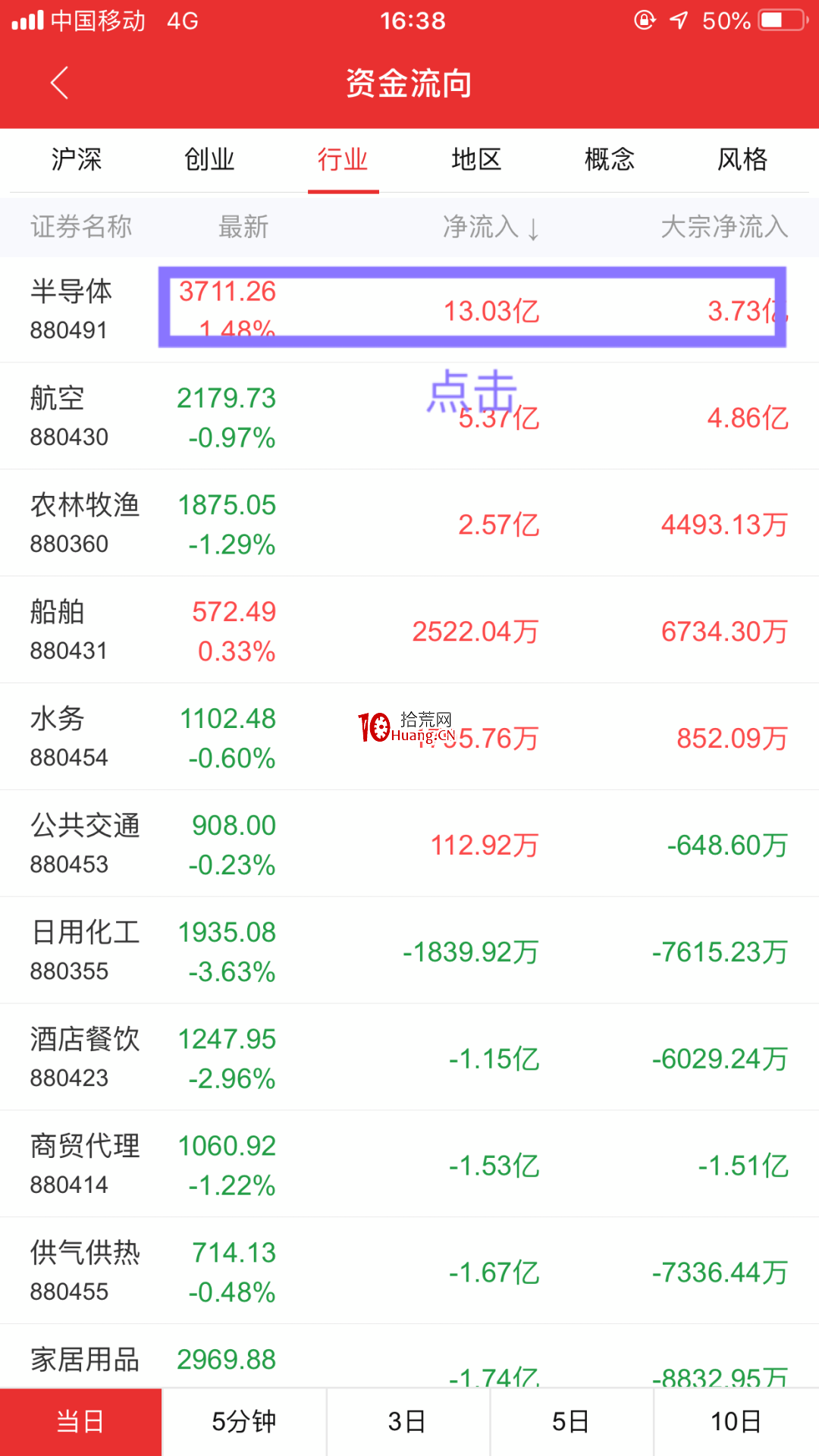Select the 5日 time range

pyautogui.click(x=571, y=1422)
